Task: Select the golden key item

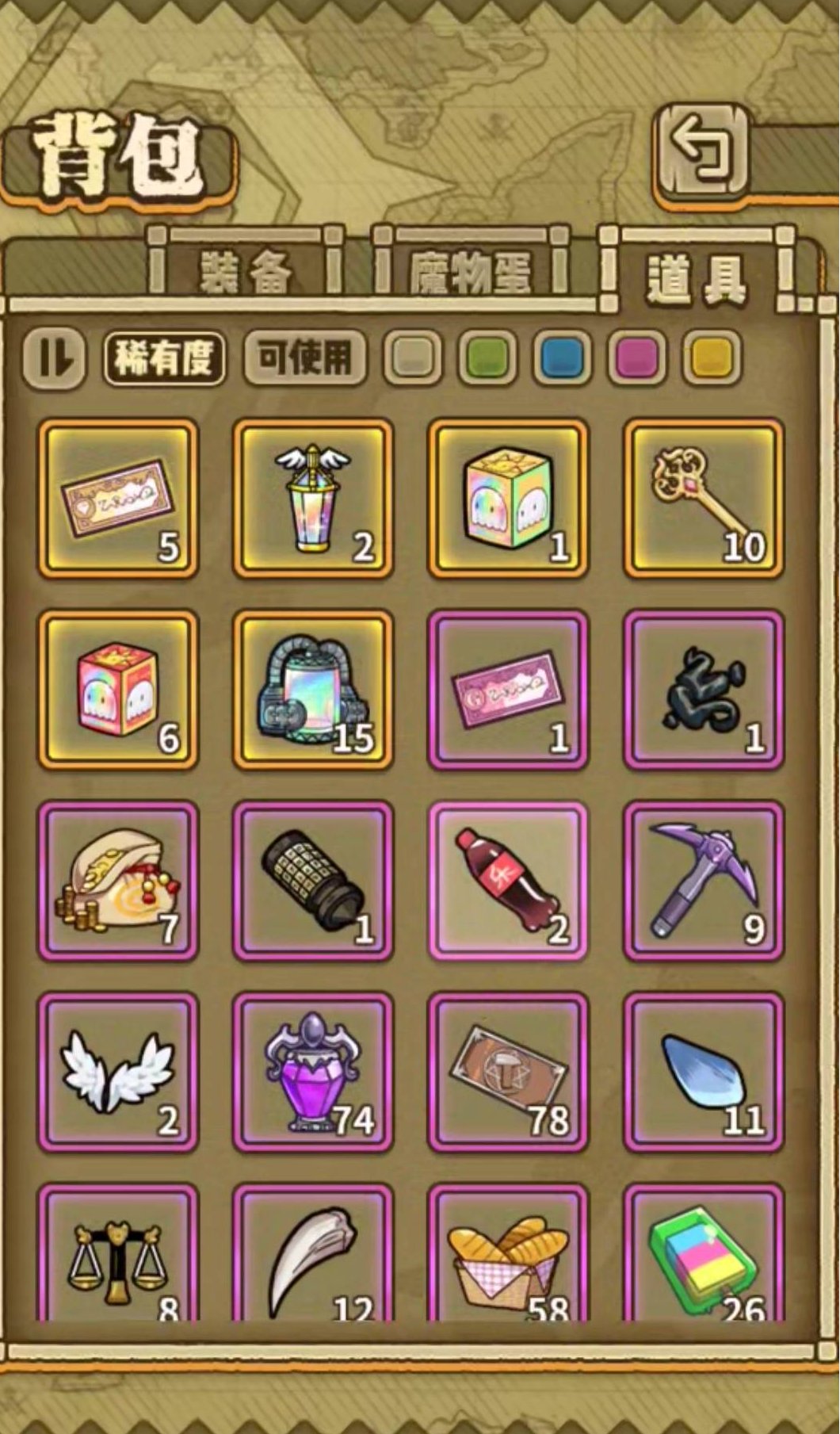Action: click(x=704, y=499)
